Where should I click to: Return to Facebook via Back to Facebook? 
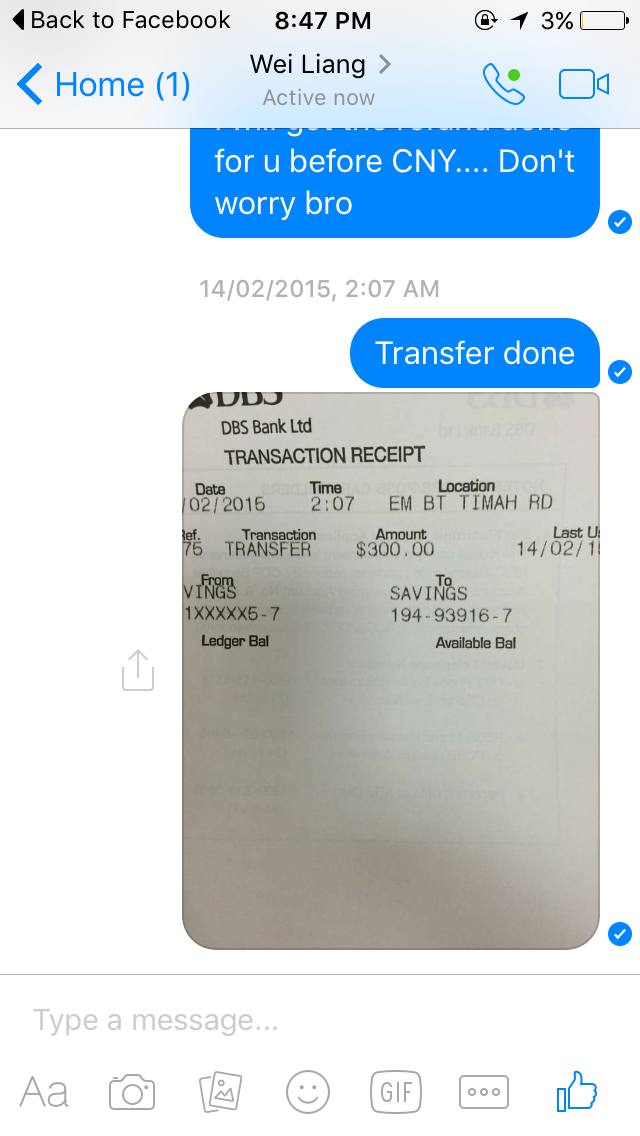tap(121, 20)
